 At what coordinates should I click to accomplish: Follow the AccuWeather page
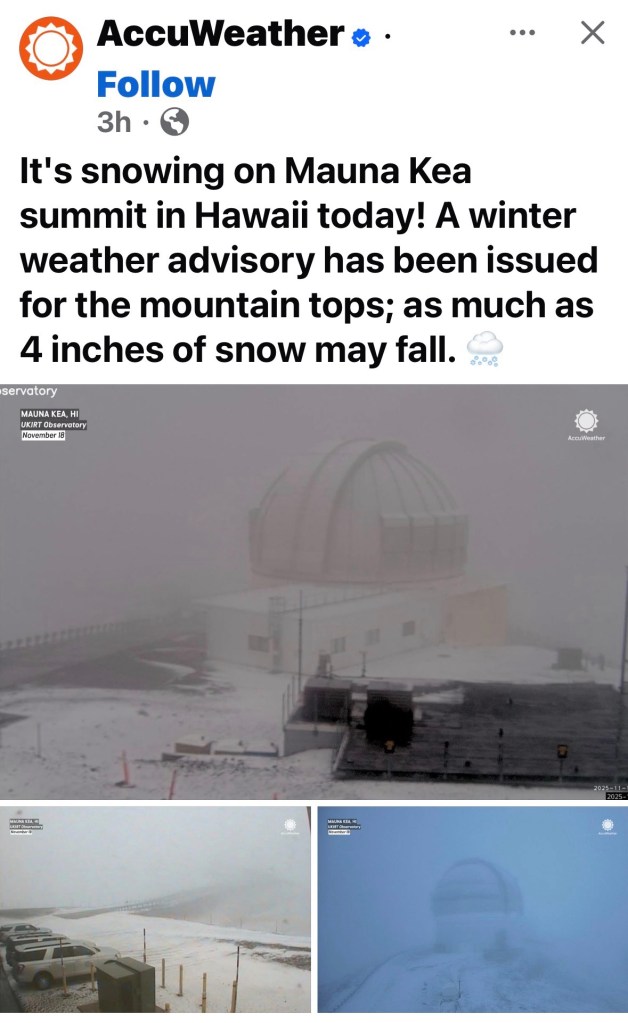(155, 85)
